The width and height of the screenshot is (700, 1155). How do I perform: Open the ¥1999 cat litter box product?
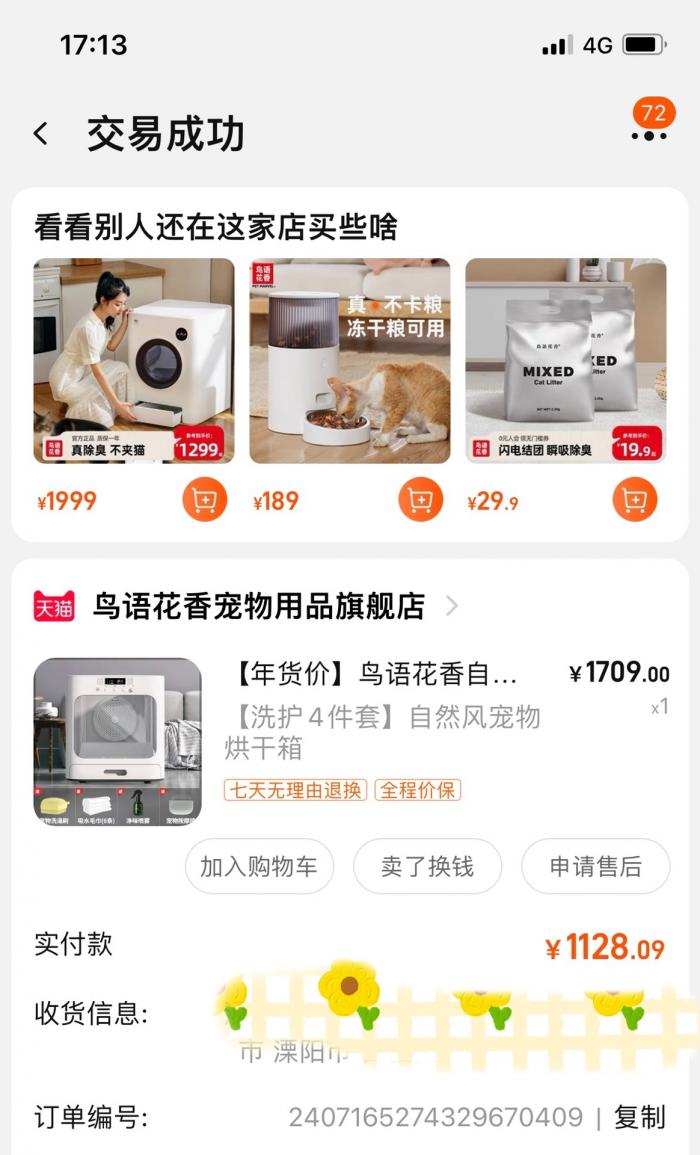click(x=133, y=361)
